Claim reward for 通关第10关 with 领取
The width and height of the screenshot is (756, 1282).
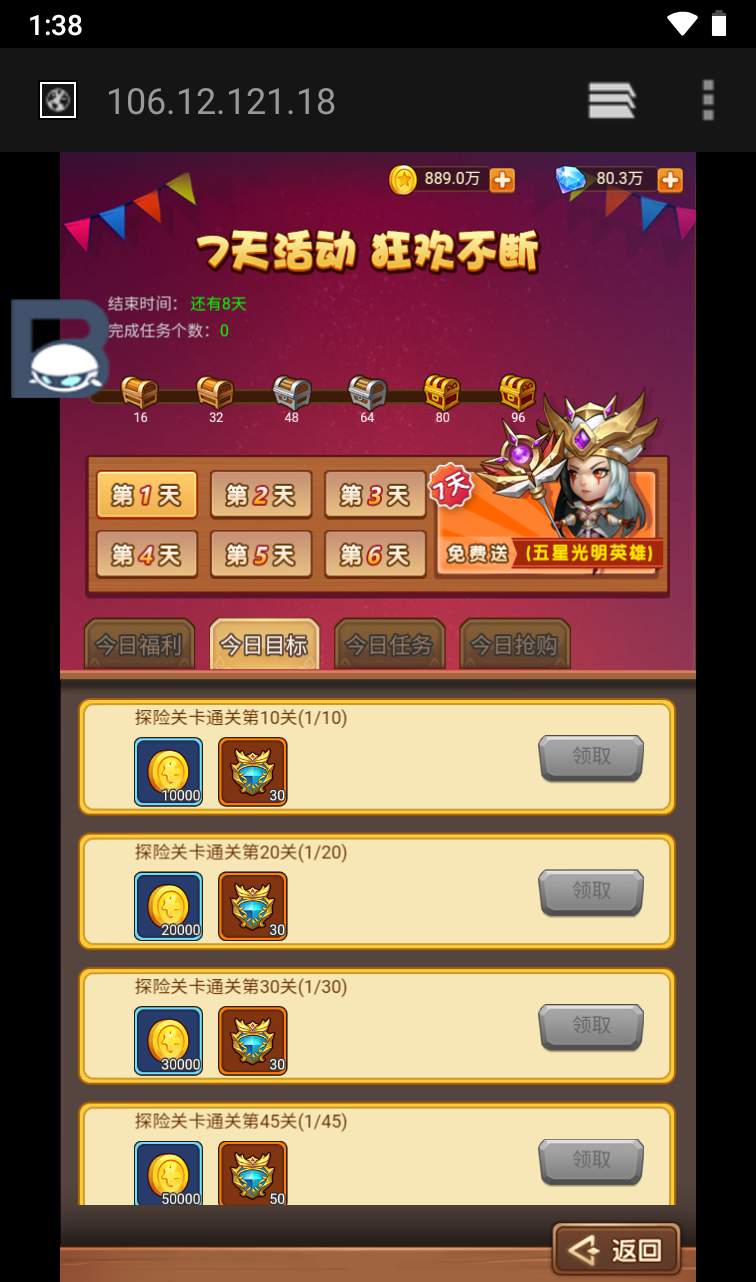(x=591, y=758)
